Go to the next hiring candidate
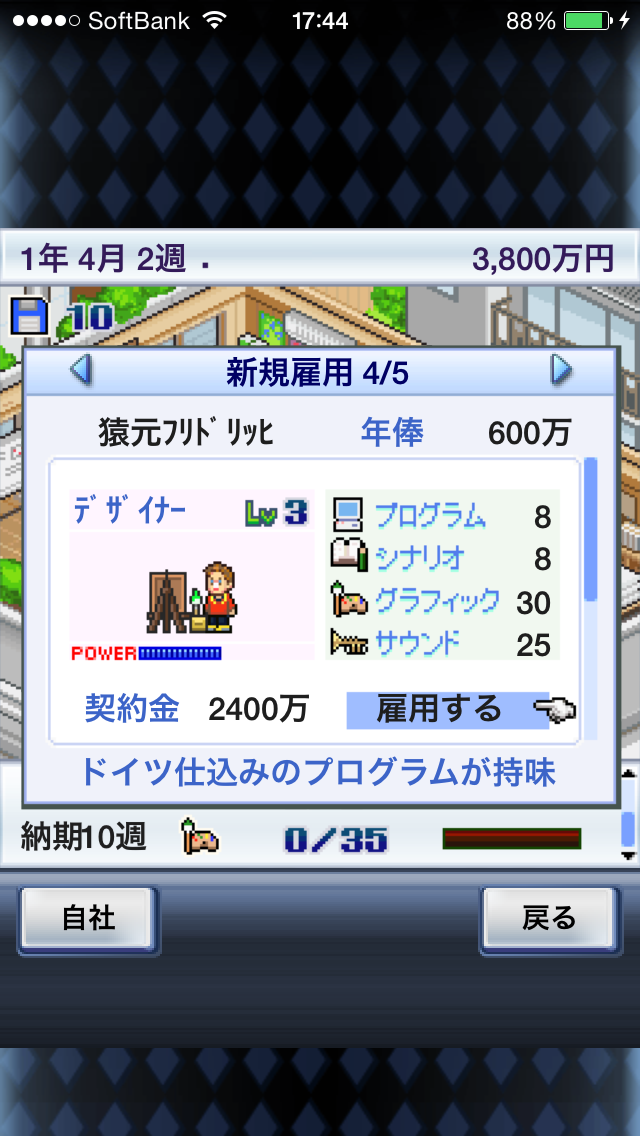The width and height of the screenshot is (640, 1136). [562, 372]
